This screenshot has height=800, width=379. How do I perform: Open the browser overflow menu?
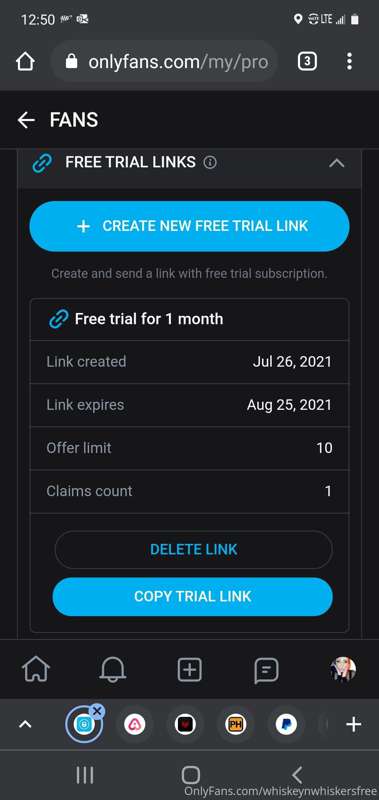(x=349, y=62)
